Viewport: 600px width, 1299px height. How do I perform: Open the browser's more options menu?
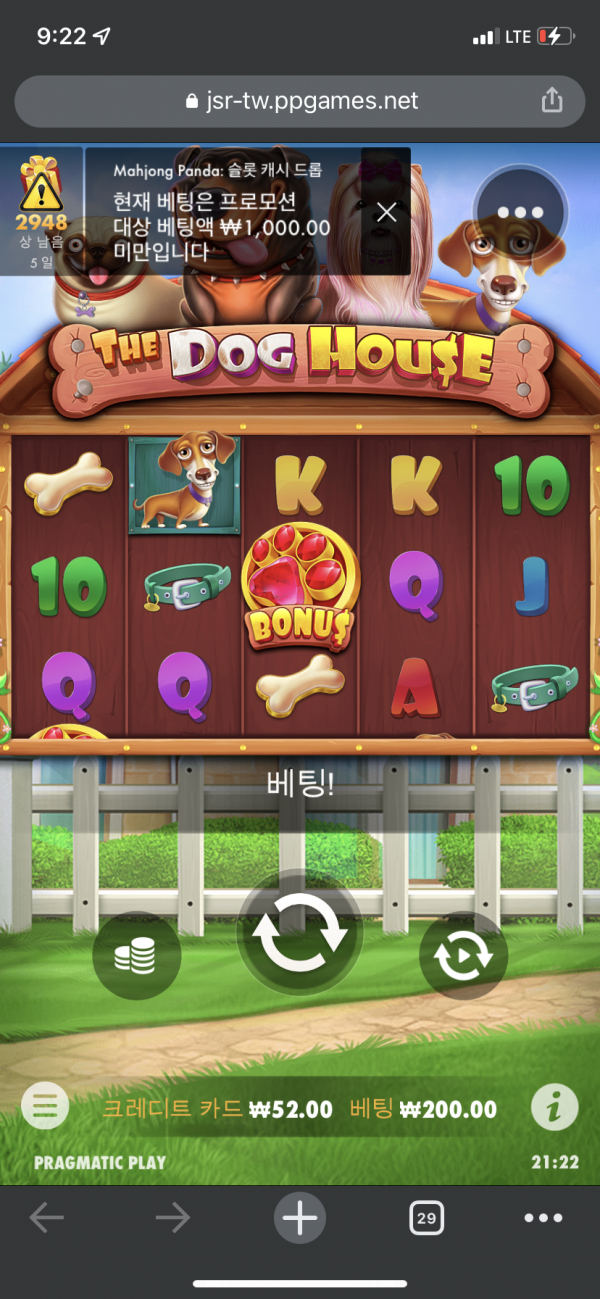[x=543, y=1217]
